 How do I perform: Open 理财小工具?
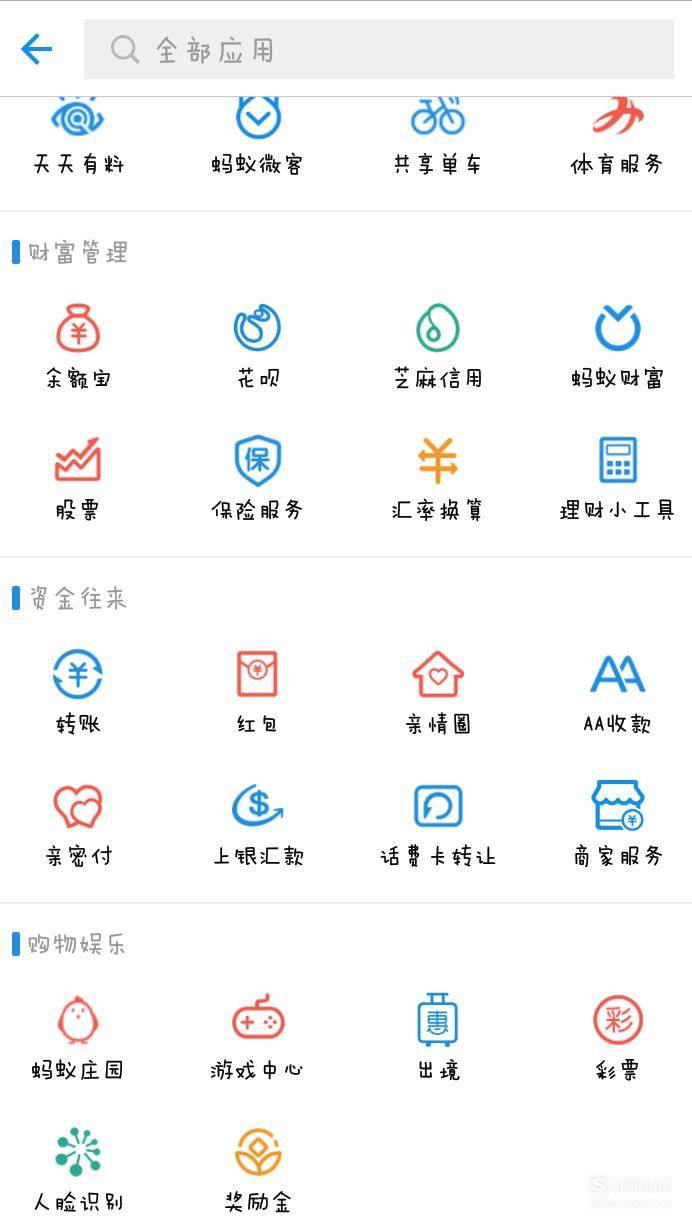tap(618, 478)
